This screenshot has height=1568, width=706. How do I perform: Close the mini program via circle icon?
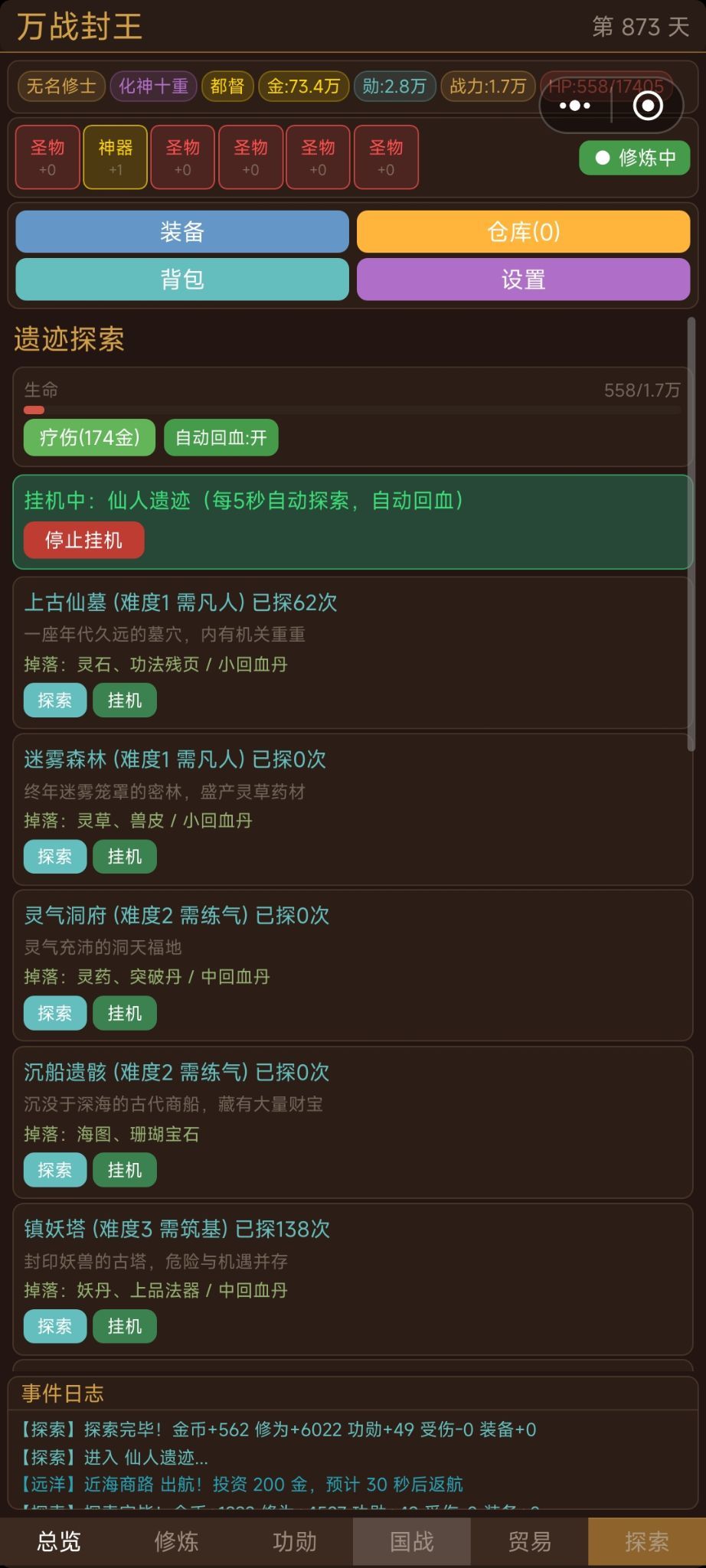648,106
